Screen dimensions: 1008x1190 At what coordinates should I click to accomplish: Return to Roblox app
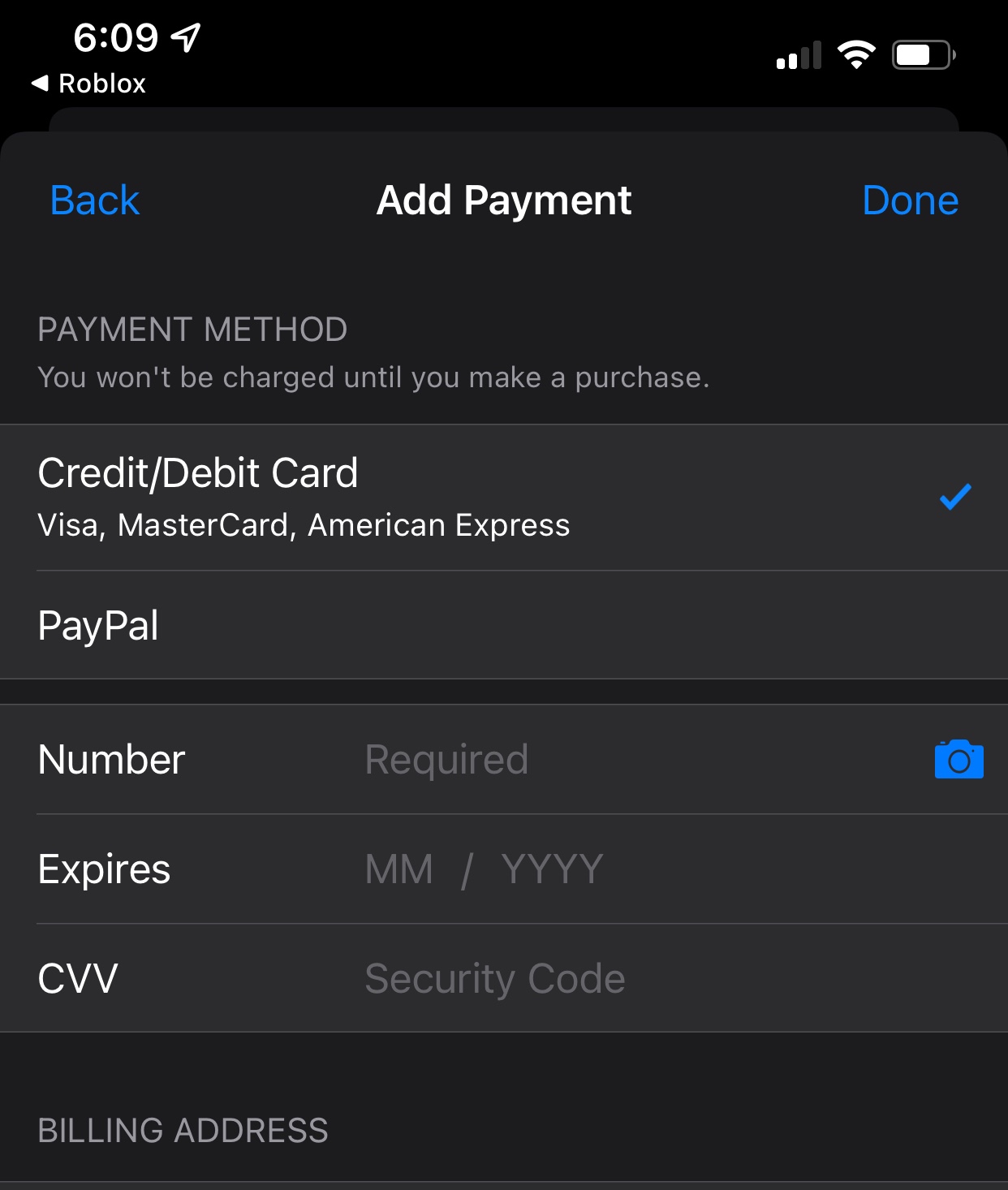tap(89, 84)
